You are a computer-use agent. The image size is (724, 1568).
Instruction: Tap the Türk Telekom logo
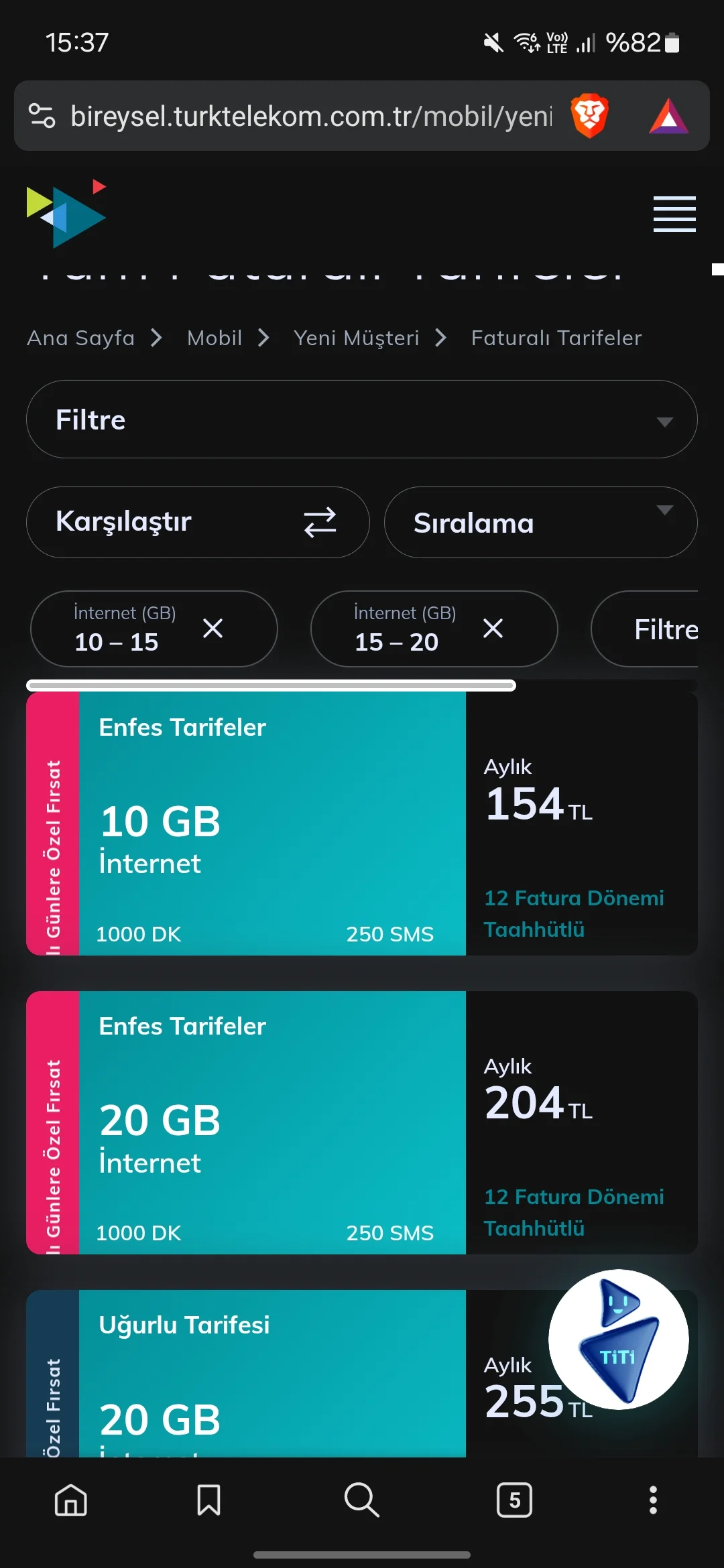tap(66, 214)
